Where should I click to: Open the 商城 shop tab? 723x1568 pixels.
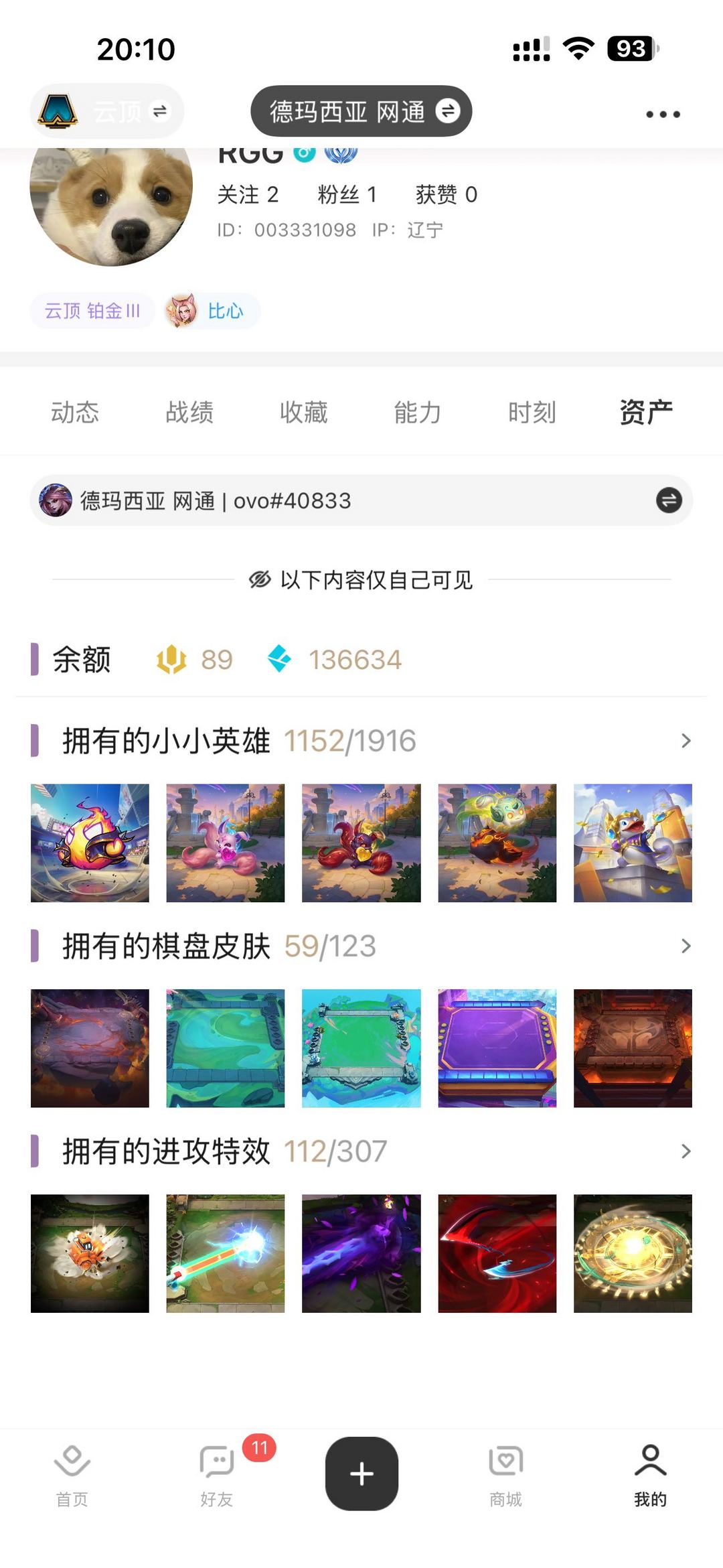(x=505, y=1474)
